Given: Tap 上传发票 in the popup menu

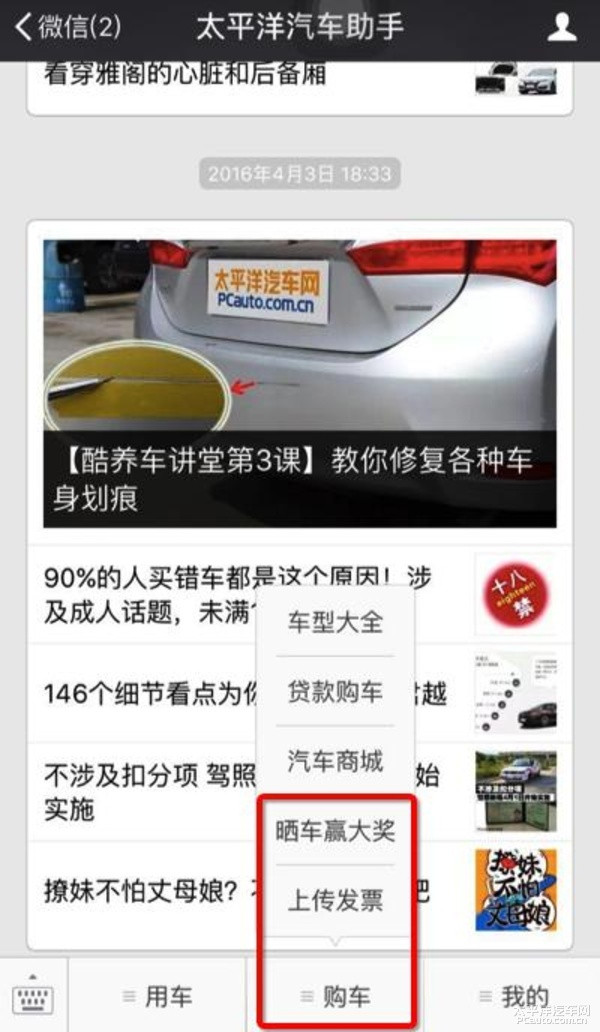Looking at the screenshot, I should 335,900.
